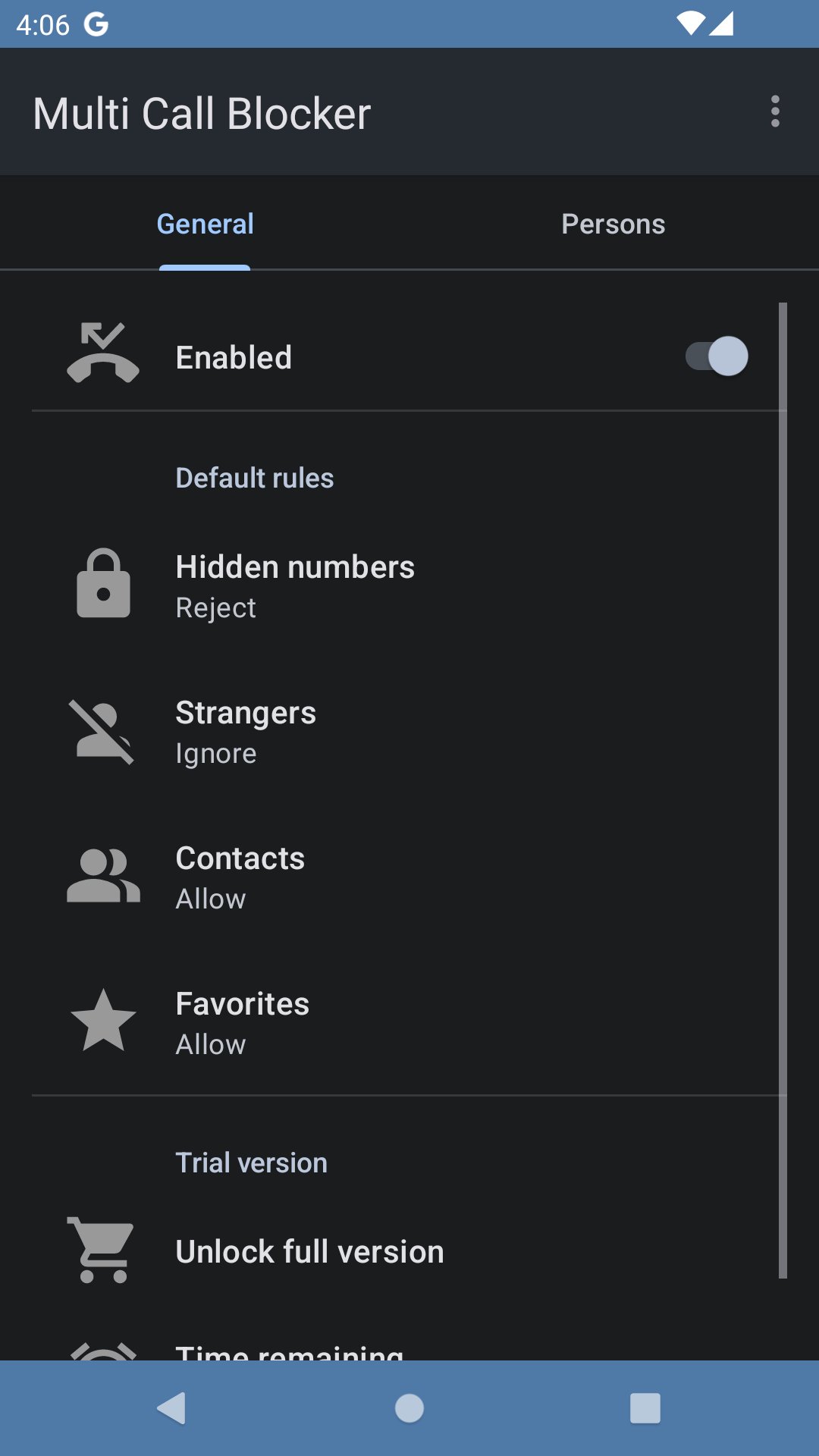The width and height of the screenshot is (819, 1456).
Task: Open the Strangers rule selector
Action: coord(246,730)
